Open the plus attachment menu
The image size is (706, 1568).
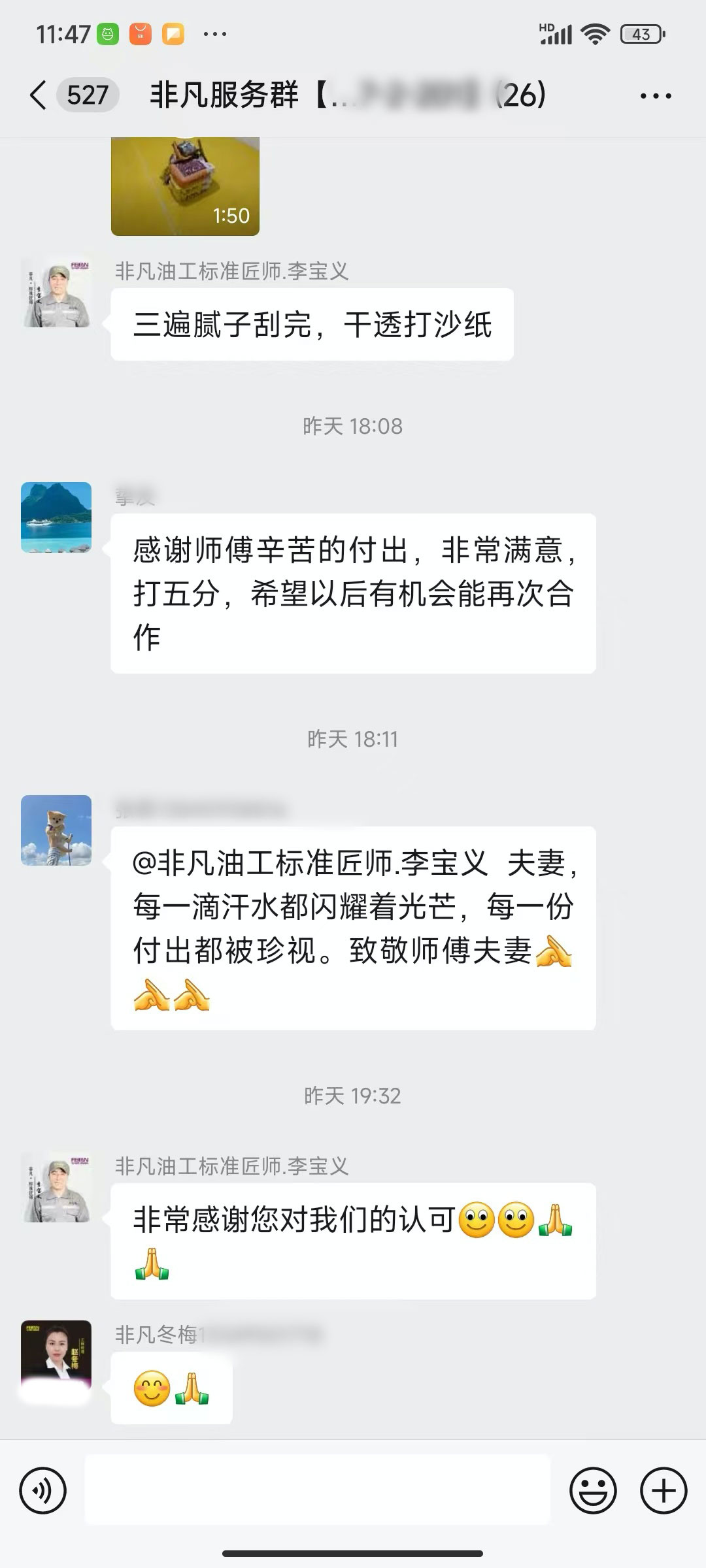pyautogui.click(x=663, y=1490)
